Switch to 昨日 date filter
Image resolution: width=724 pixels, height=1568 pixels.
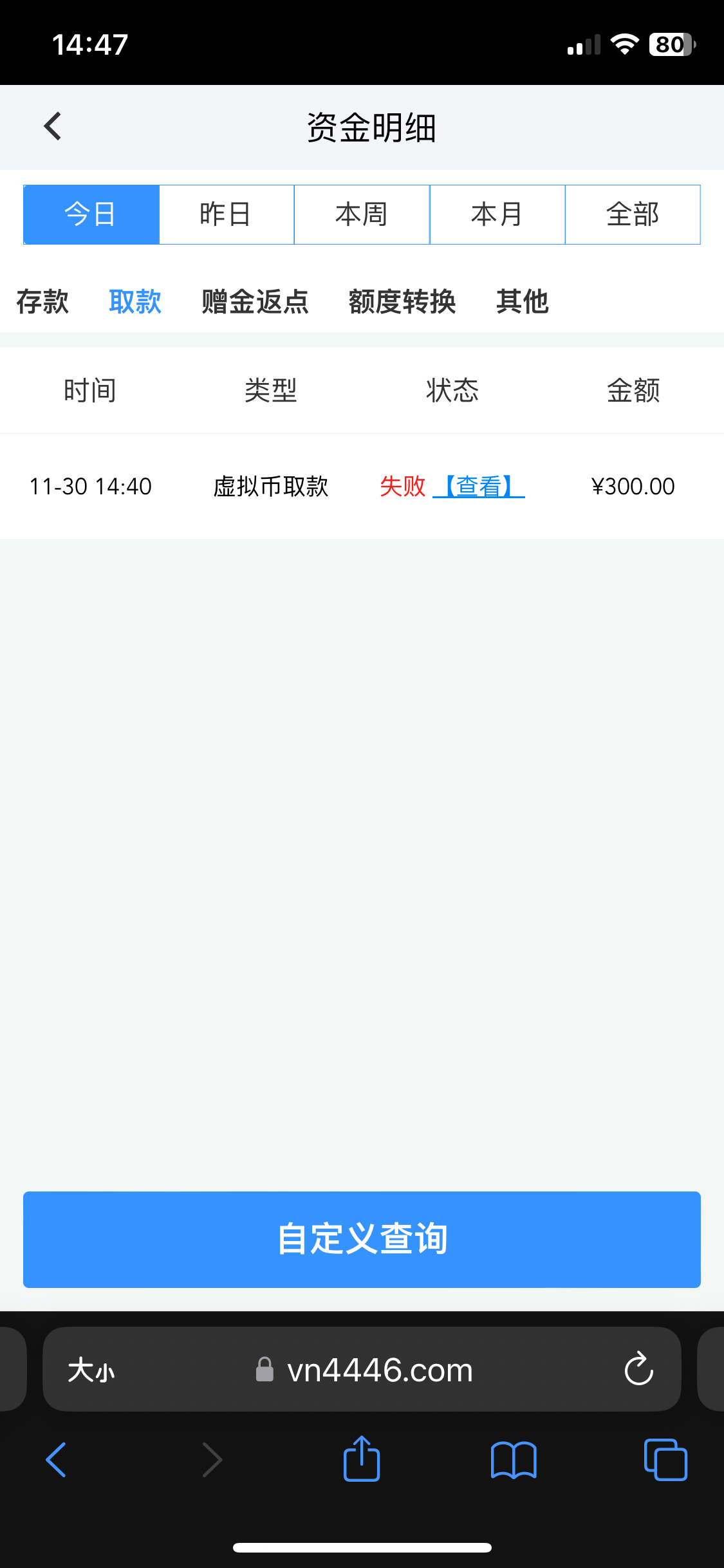click(x=226, y=214)
